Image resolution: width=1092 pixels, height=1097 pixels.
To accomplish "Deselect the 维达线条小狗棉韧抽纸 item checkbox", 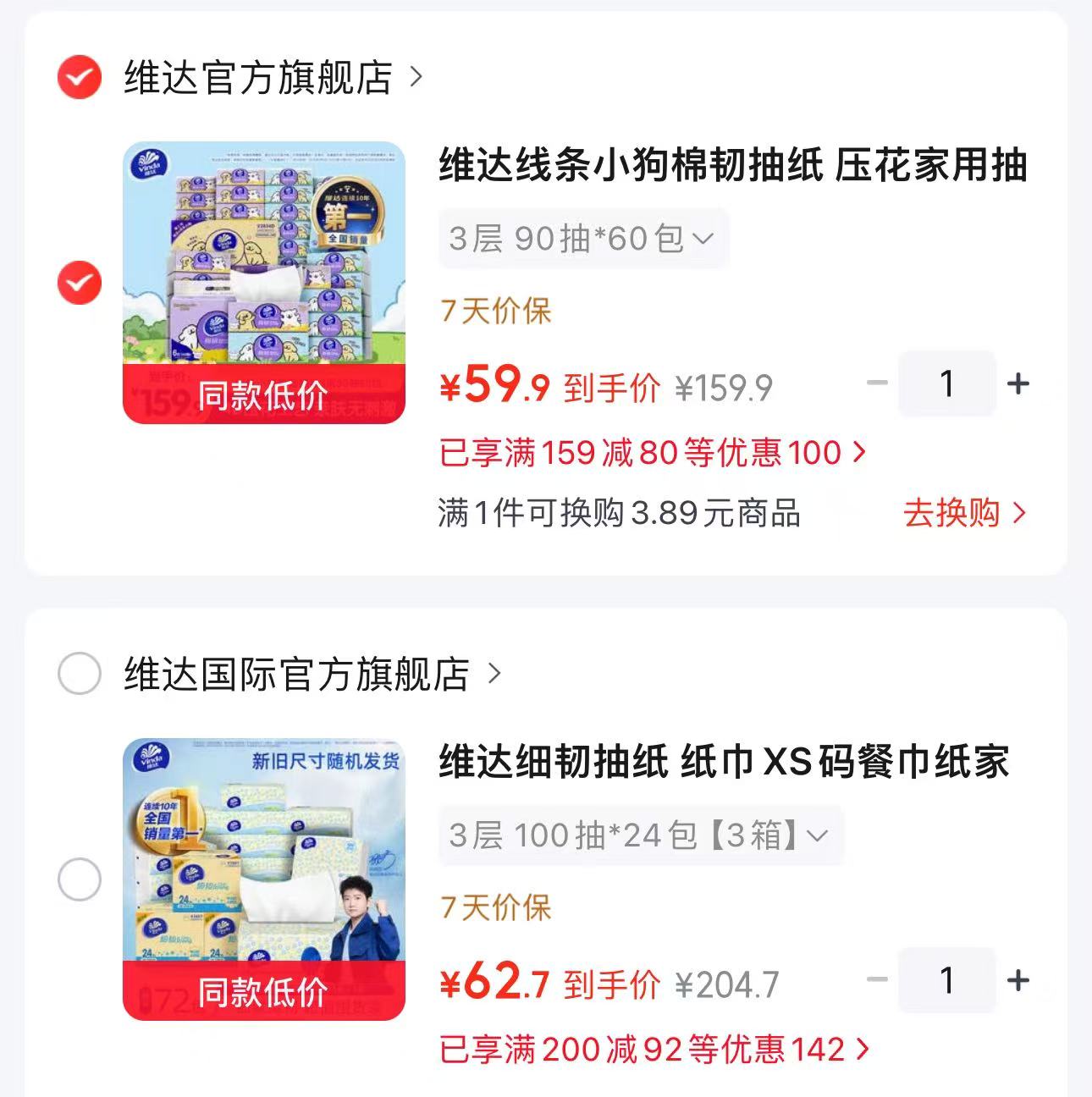I will coord(79,283).
